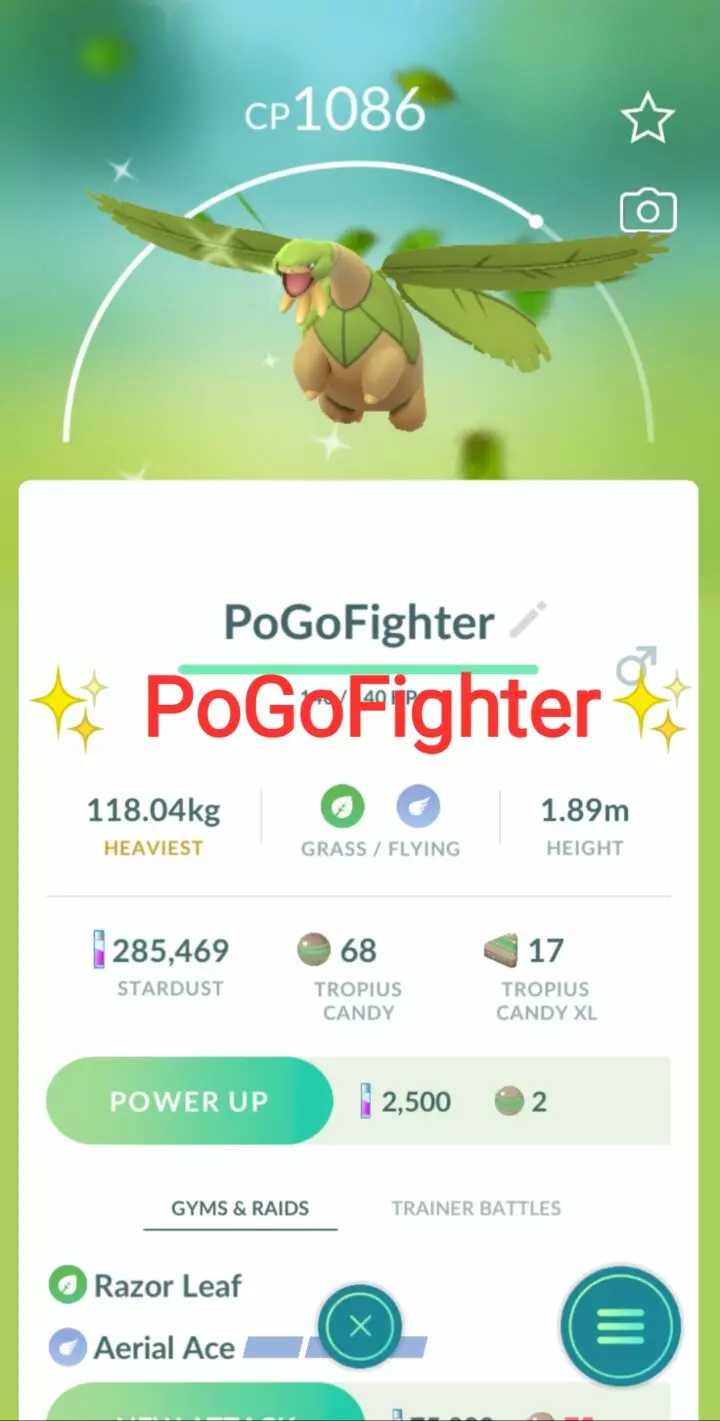Switch to the Trainer Battles tab

pos(476,1208)
